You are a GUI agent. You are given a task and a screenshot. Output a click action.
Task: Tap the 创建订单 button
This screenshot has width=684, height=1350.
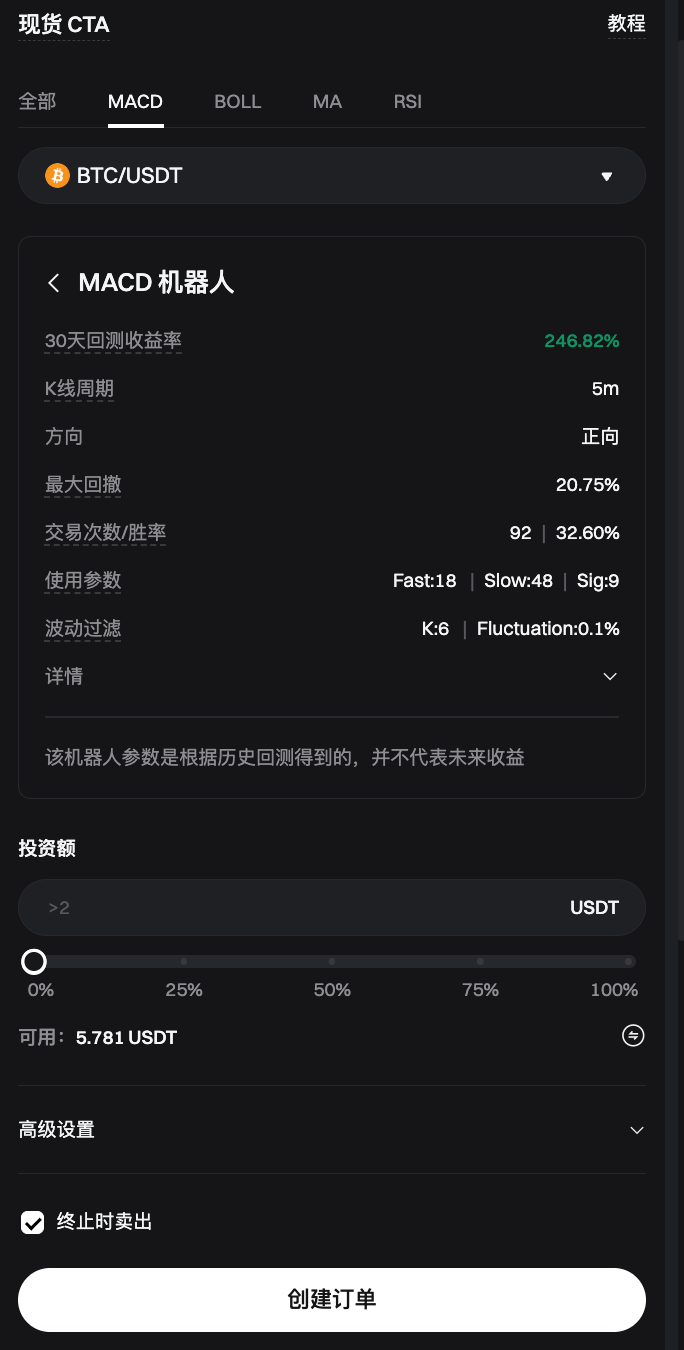coord(331,1300)
